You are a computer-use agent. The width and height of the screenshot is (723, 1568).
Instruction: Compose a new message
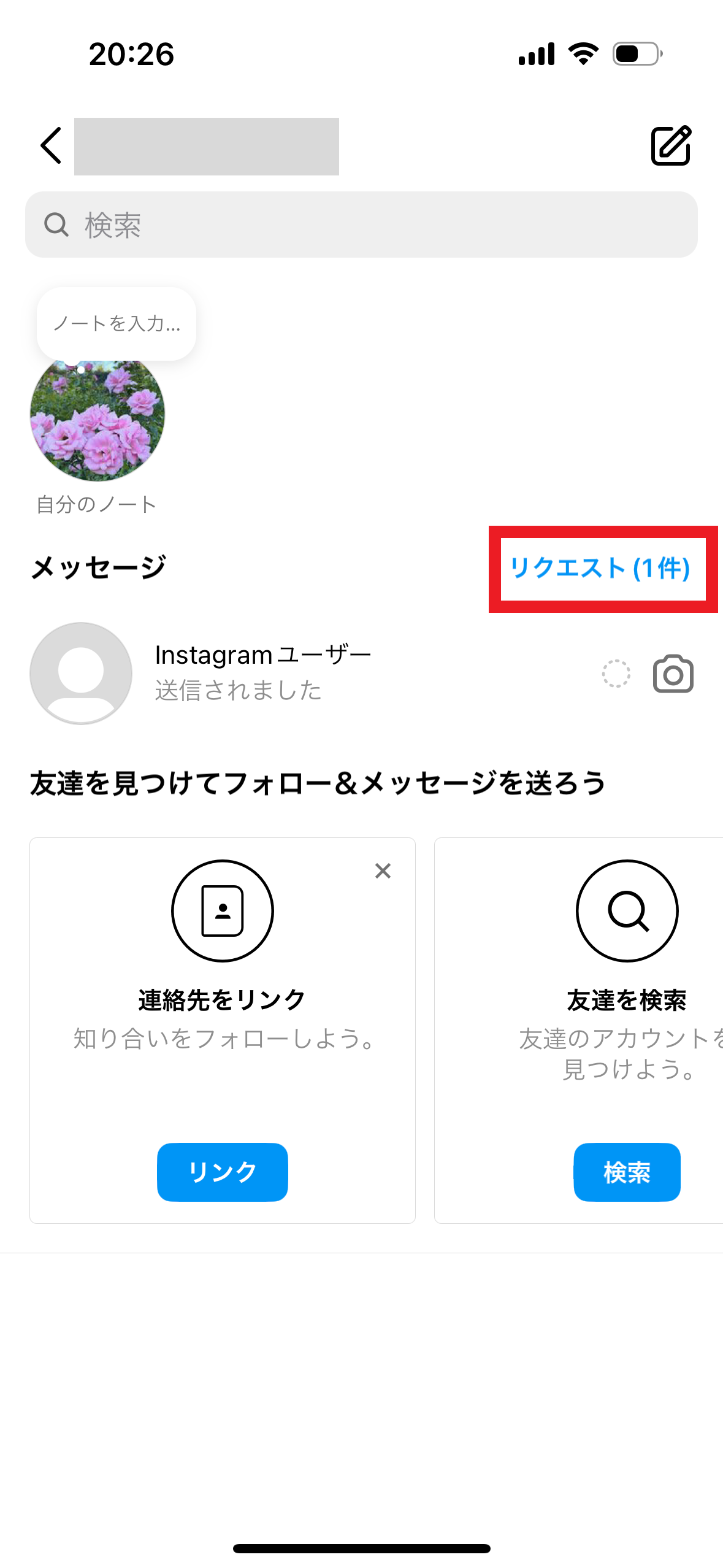click(671, 146)
